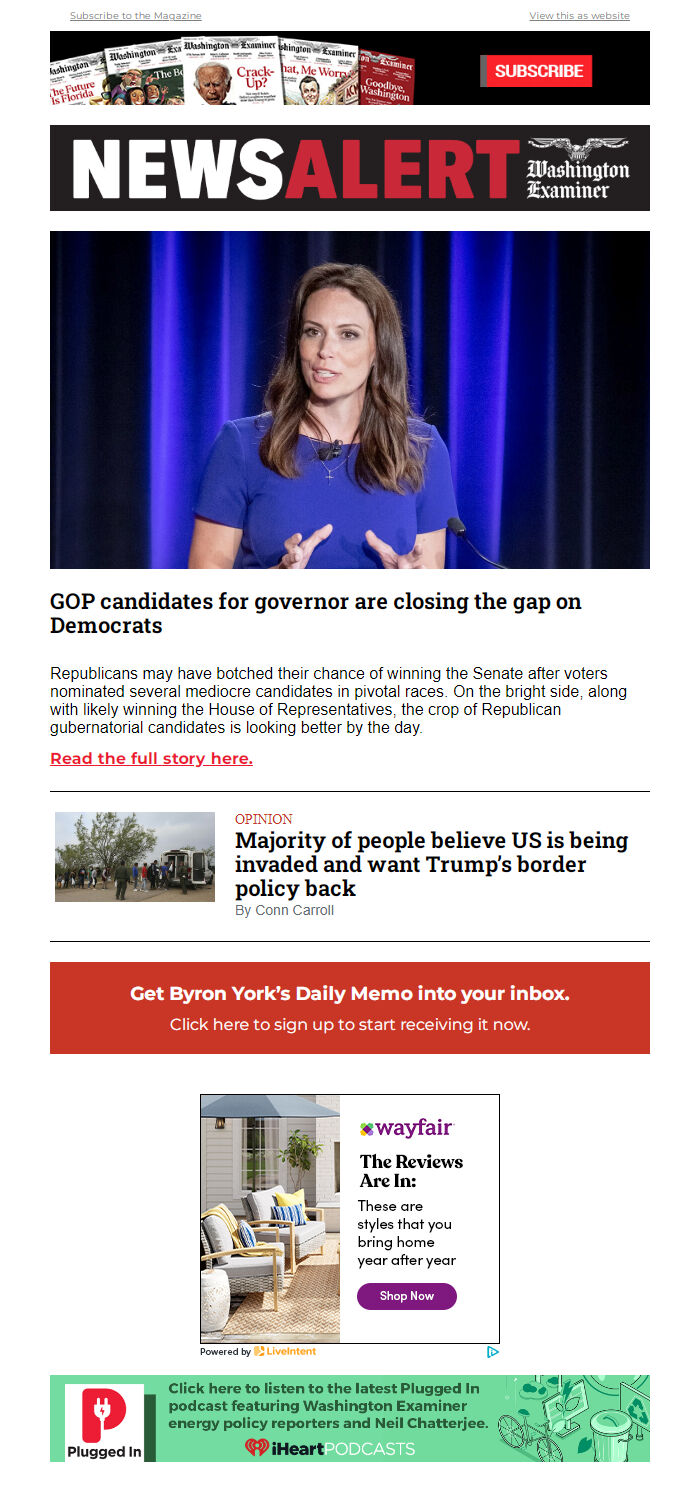Image resolution: width=700 pixels, height=1486 pixels.
Task: Open the Powered by LiveIntent link
Action: 258,1352
